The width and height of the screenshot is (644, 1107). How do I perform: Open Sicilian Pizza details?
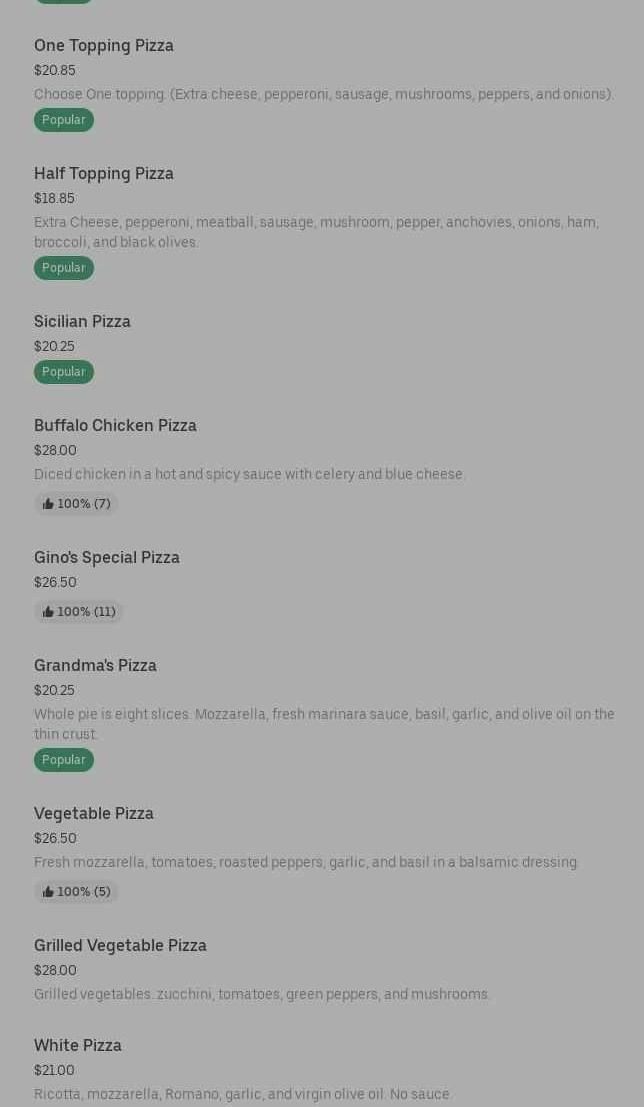coord(82,321)
